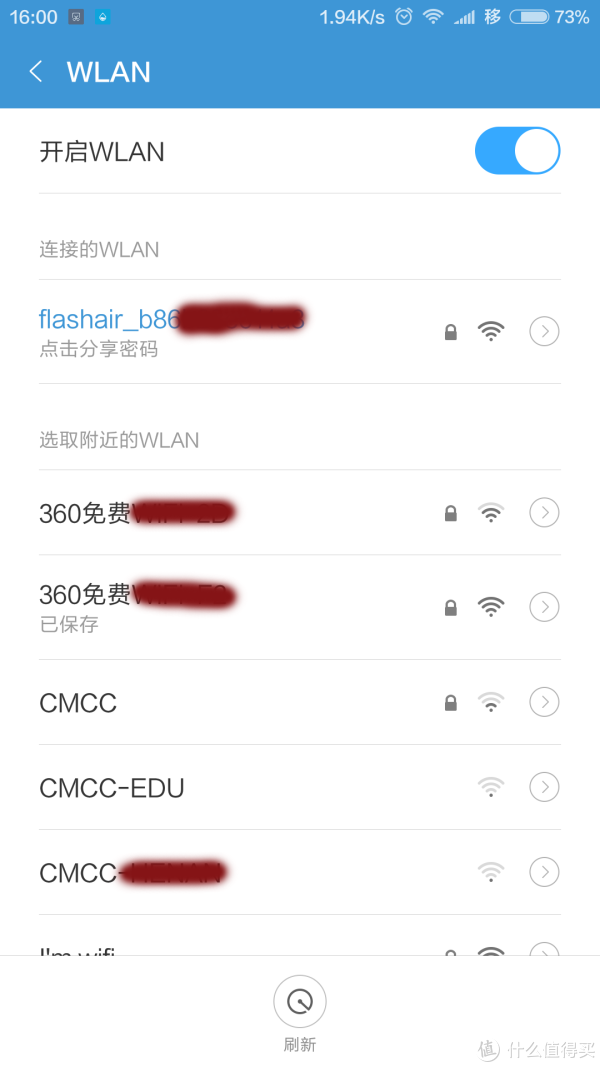Select the saved 360免费 network marked 已保存

tap(299, 607)
